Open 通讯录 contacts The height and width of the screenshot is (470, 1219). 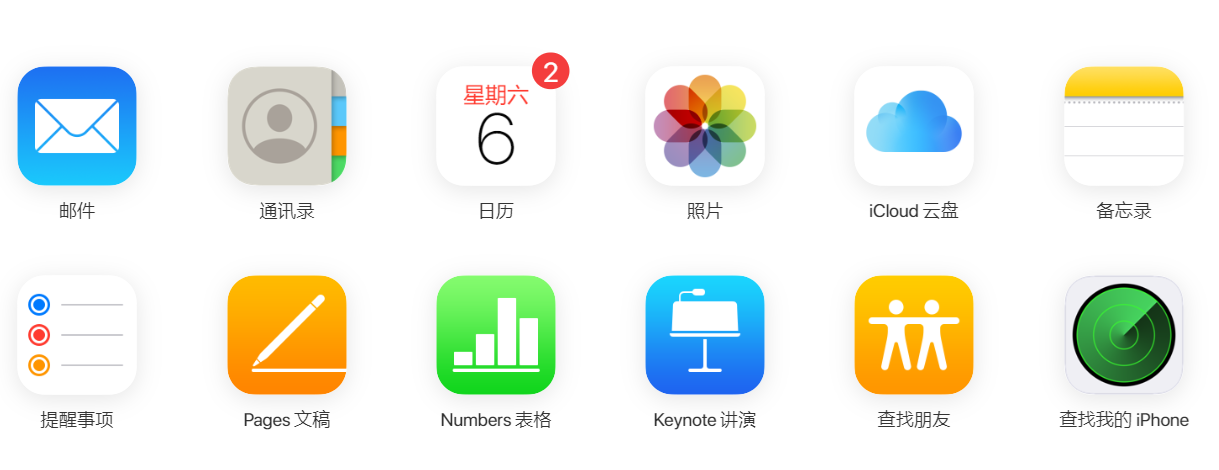point(286,126)
